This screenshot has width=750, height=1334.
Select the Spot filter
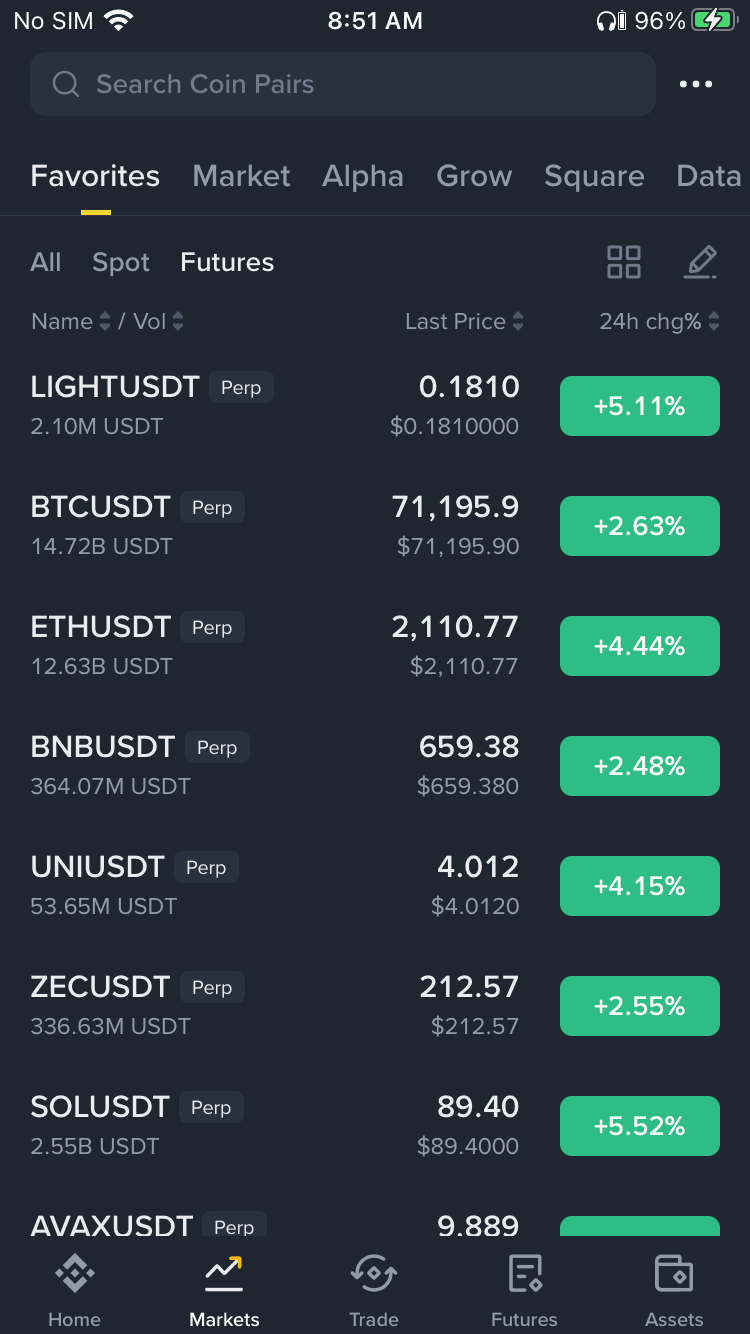121,262
